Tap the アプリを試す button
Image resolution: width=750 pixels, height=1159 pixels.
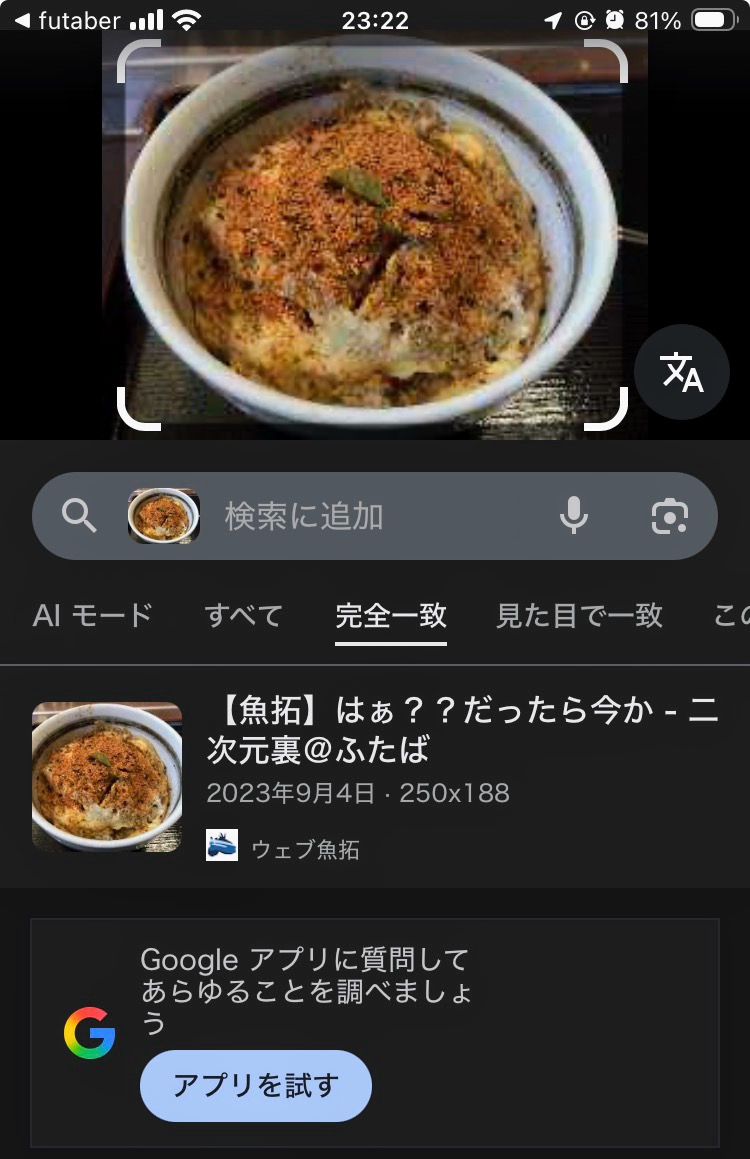tap(256, 1085)
